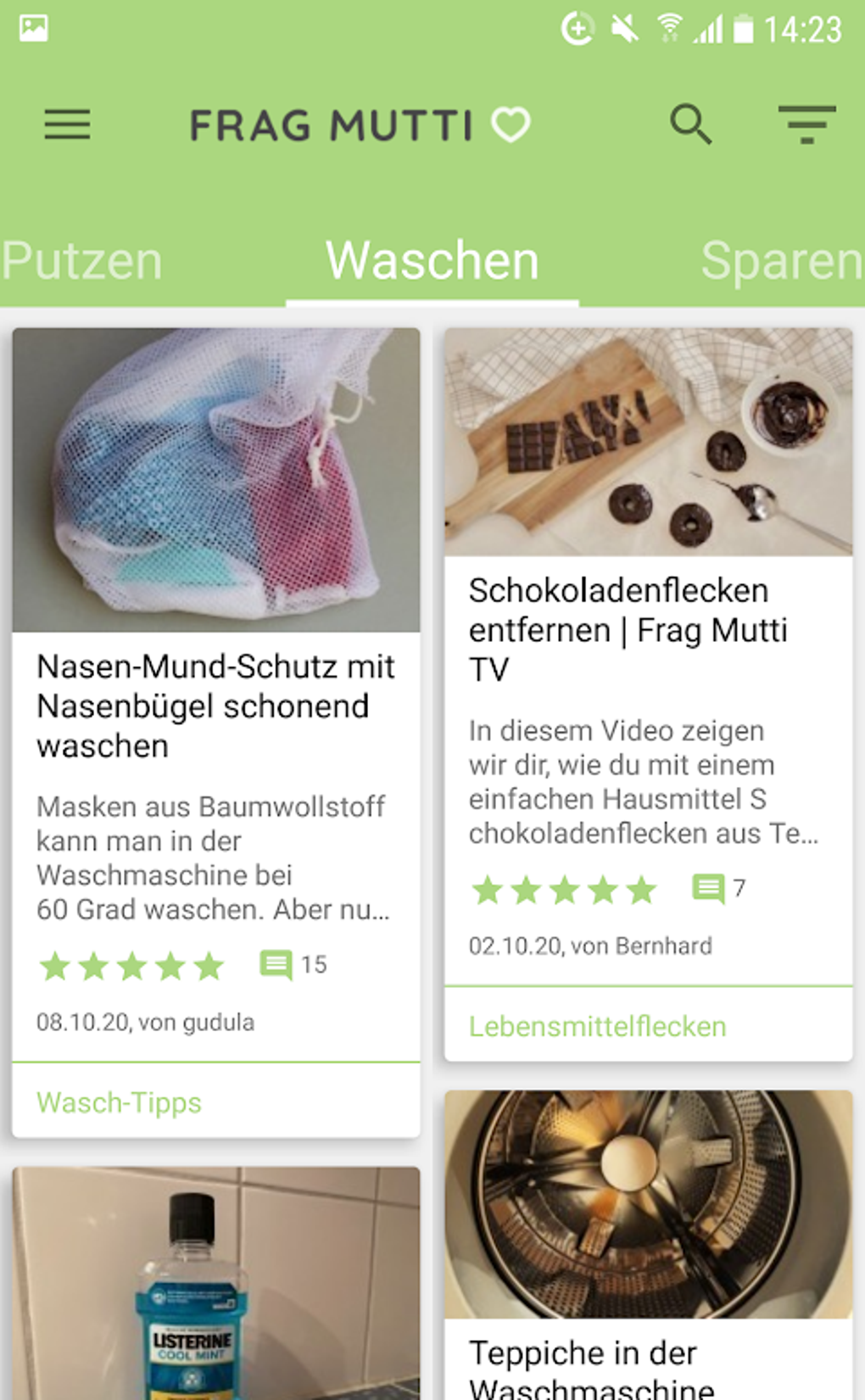This screenshot has width=865, height=1400.
Task: Switch to the Sparen tab
Action: [x=781, y=260]
